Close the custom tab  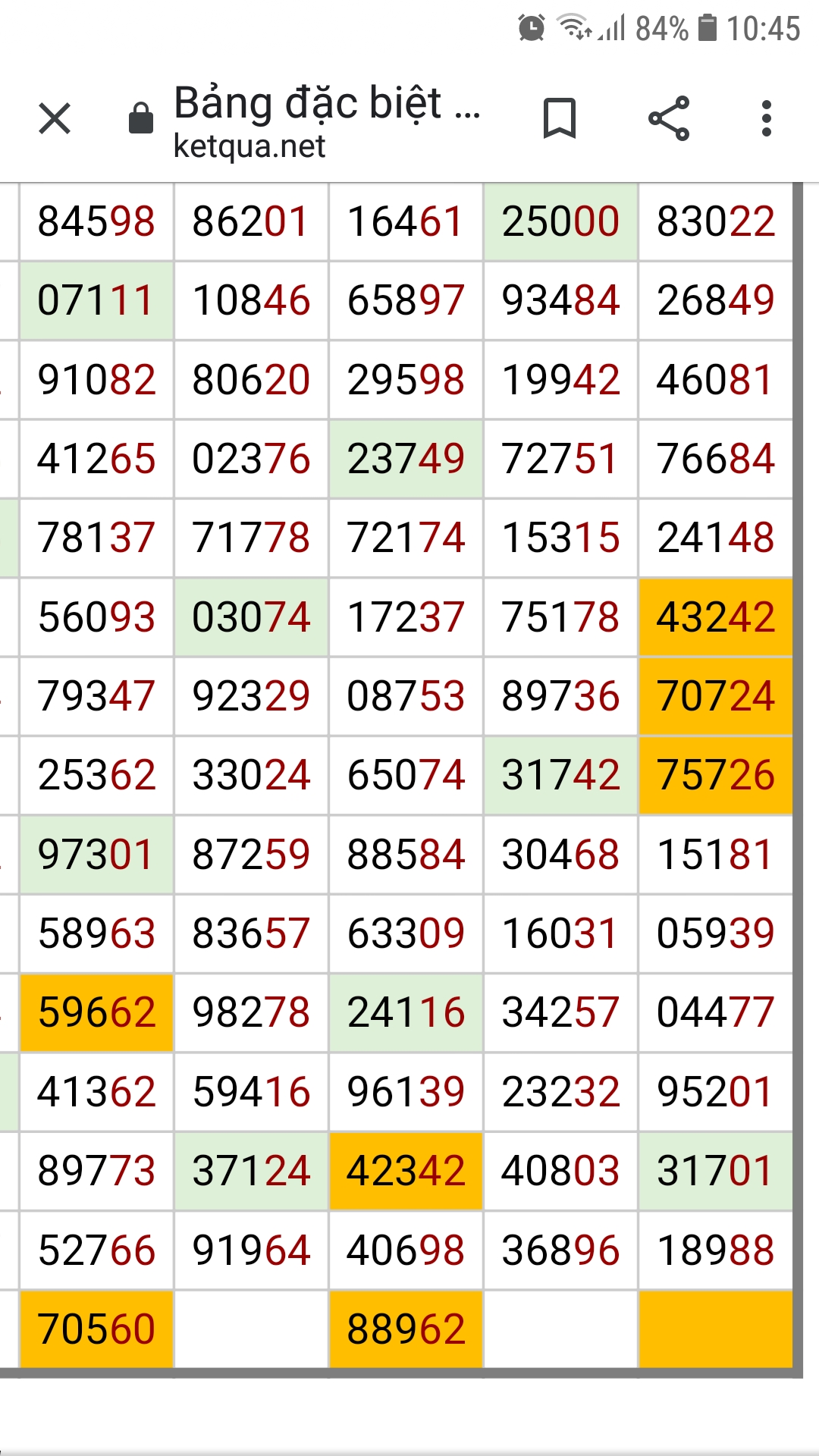(x=55, y=118)
